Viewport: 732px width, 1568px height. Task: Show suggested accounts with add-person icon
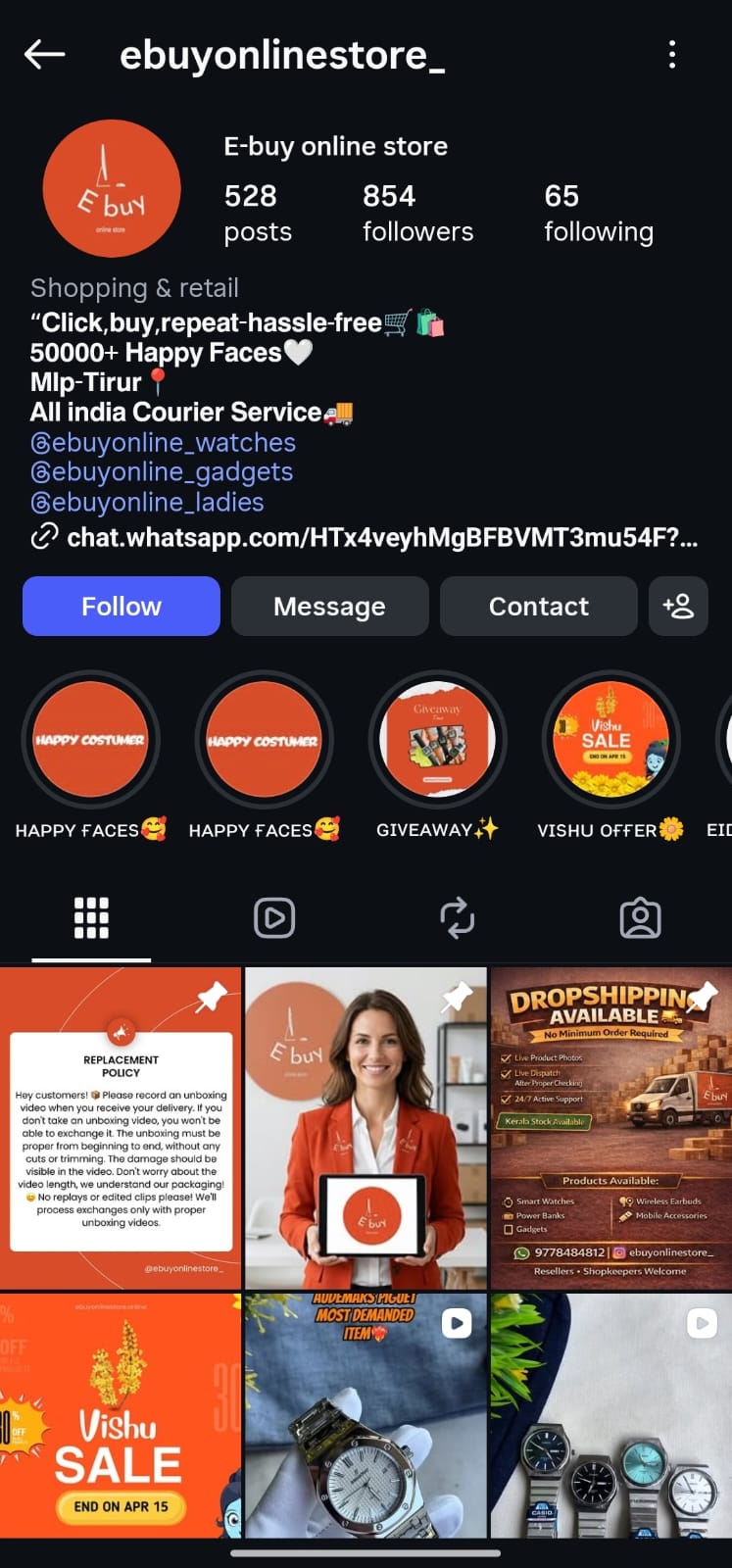[678, 607]
